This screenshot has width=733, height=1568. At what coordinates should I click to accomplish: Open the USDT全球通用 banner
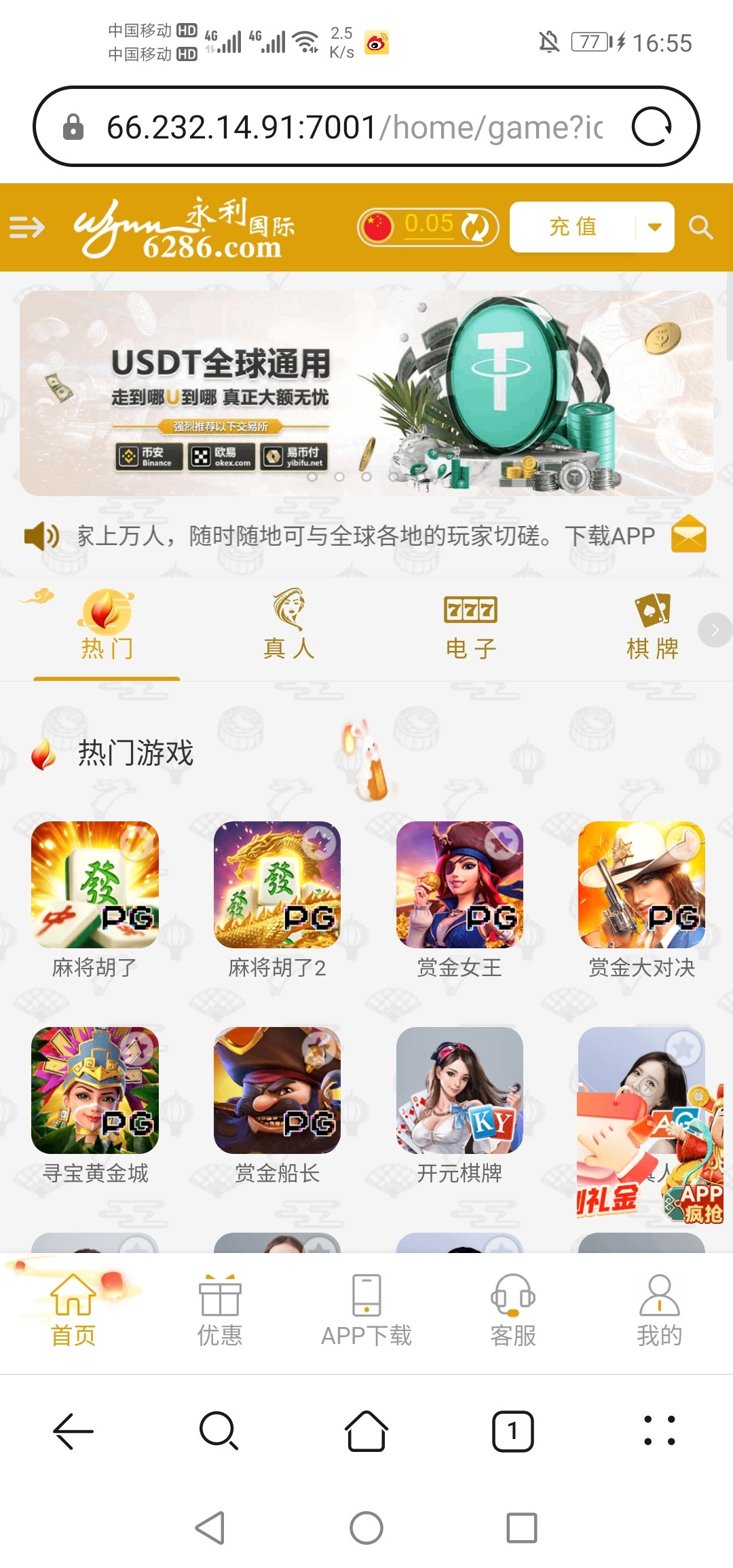coord(366,393)
